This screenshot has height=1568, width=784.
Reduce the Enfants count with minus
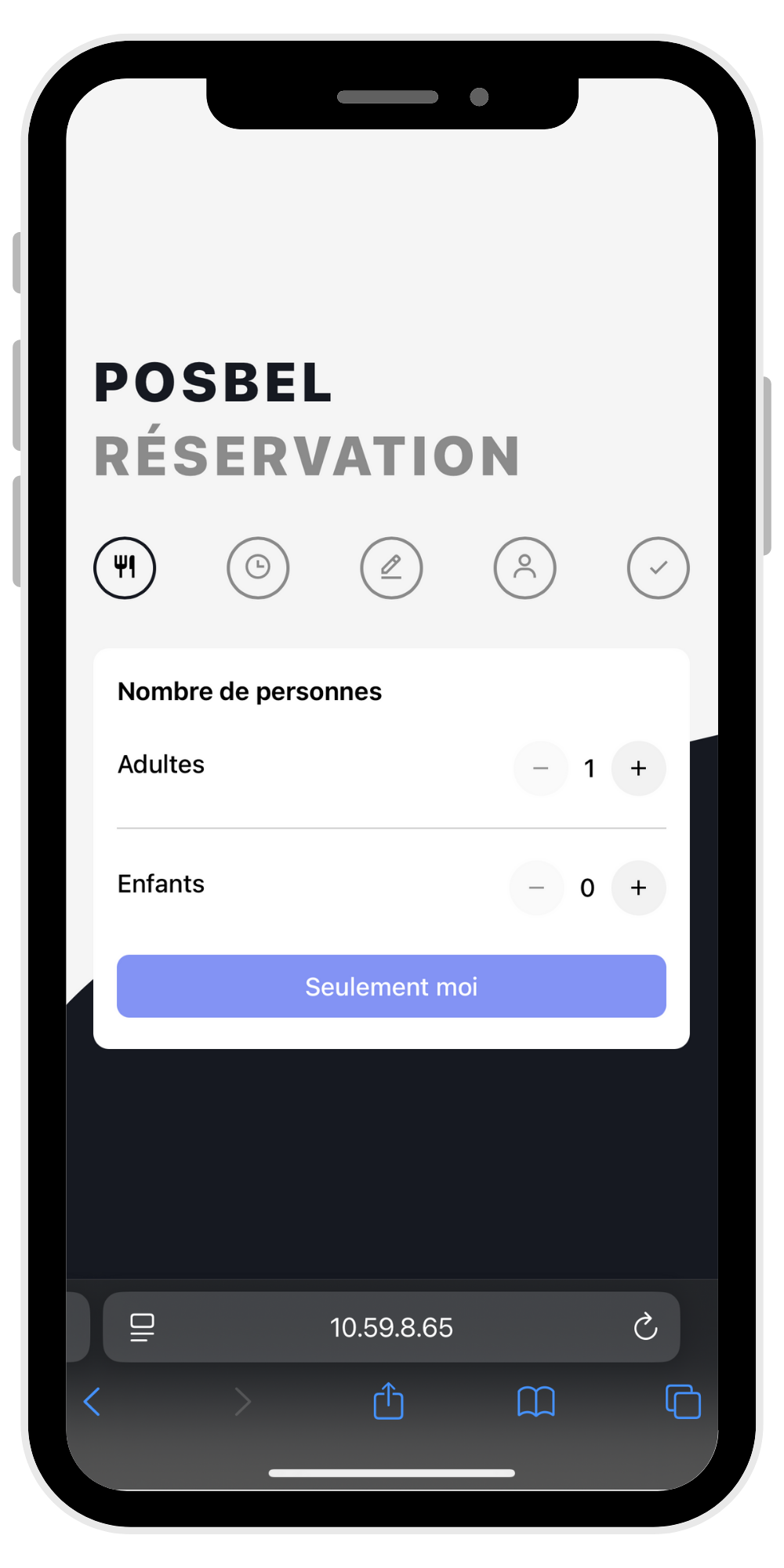pos(537,887)
